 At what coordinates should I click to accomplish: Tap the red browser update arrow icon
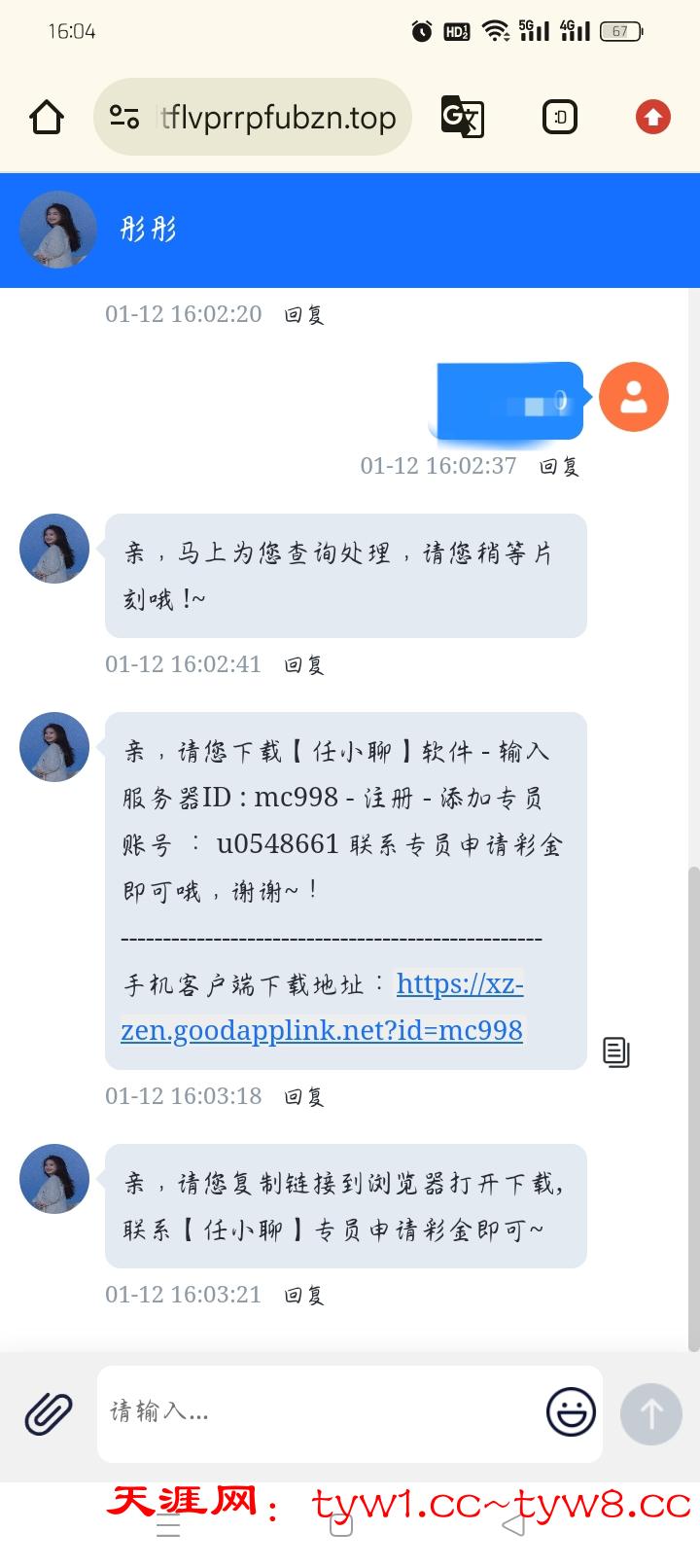point(652,118)
